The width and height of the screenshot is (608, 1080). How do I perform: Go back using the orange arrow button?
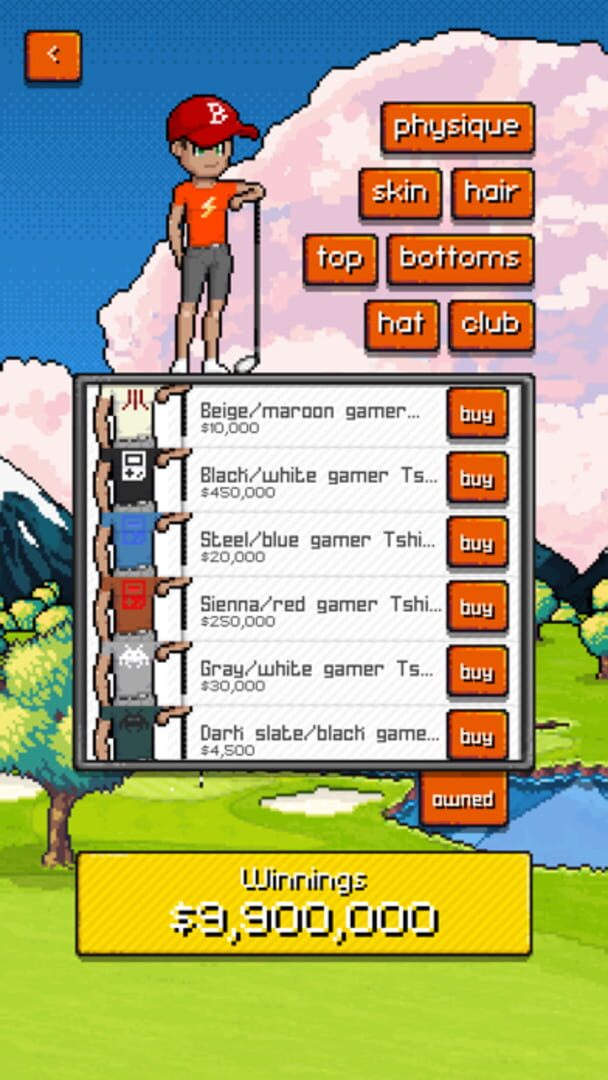[53, 56]
